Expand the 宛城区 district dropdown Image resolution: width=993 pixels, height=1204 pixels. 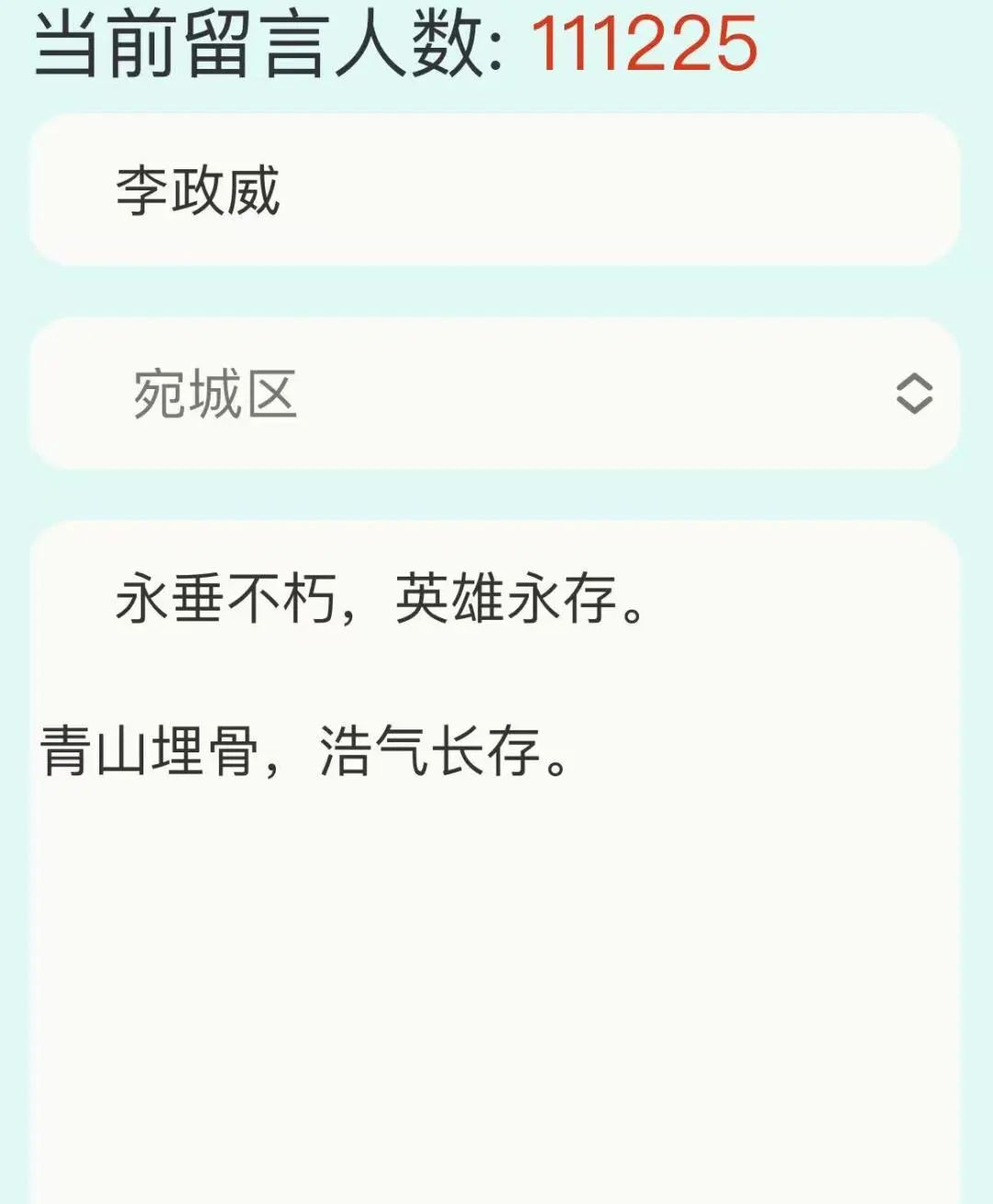pos(495,394)
